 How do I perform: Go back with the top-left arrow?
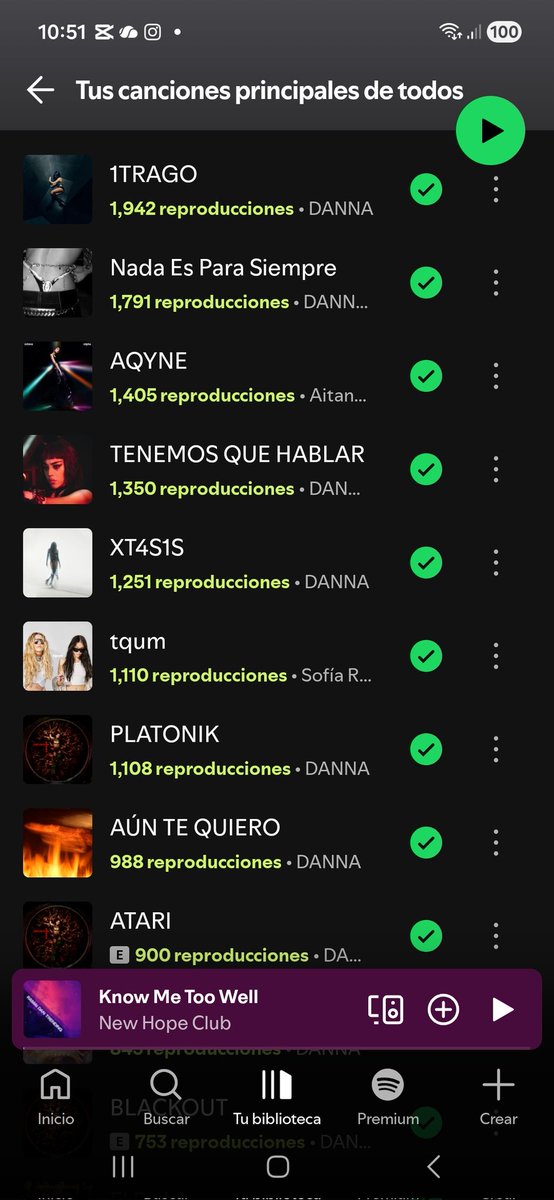pos(40,90)
